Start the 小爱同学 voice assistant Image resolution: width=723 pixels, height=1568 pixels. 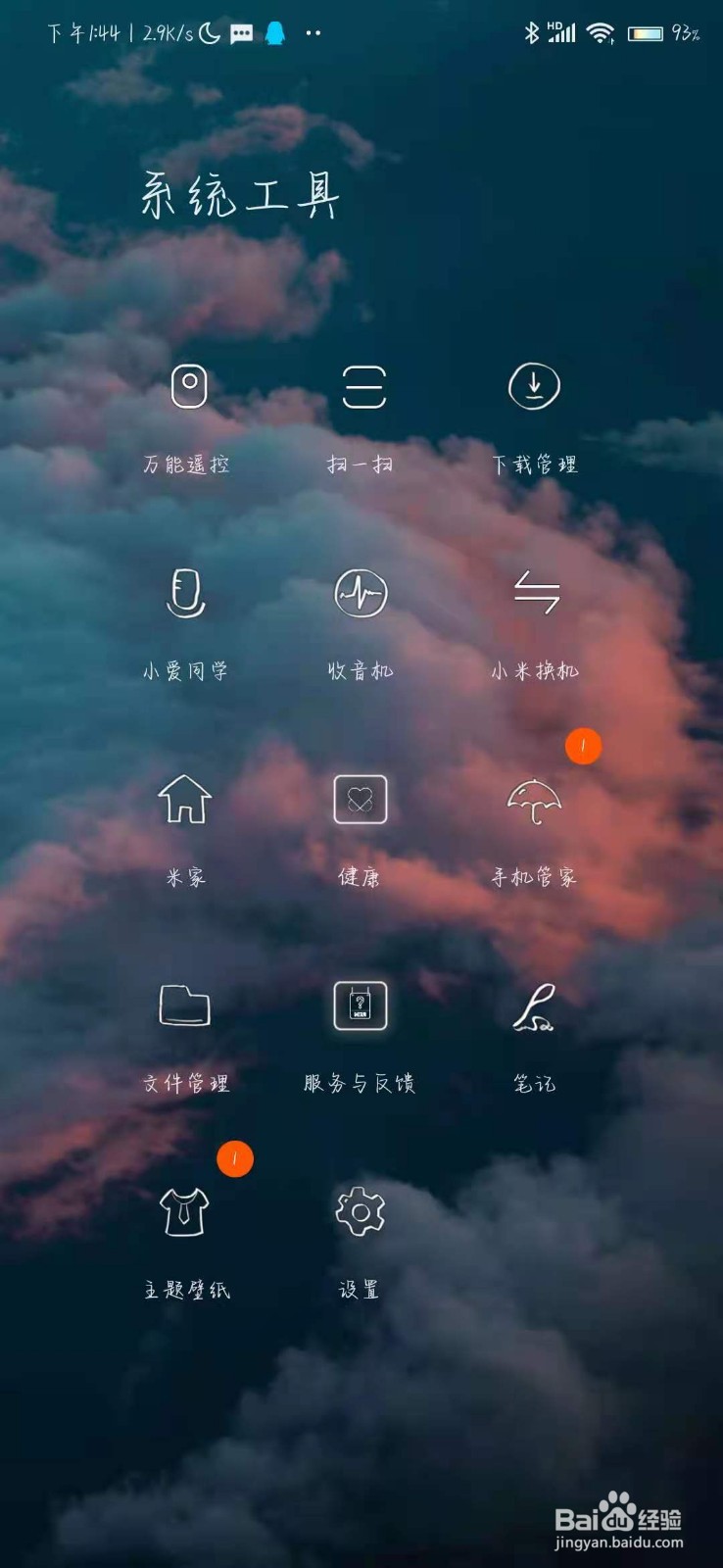[188, 595]
